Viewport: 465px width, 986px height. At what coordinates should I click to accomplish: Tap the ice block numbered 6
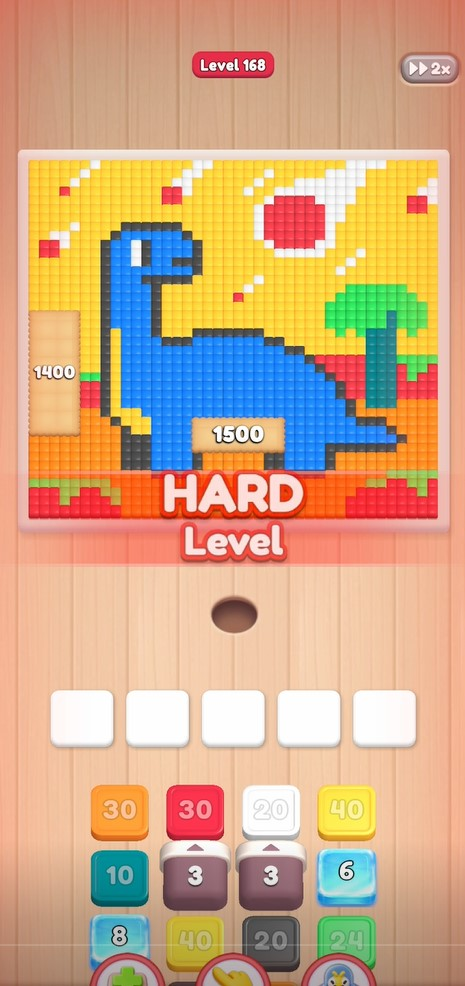tap(347, 877)
